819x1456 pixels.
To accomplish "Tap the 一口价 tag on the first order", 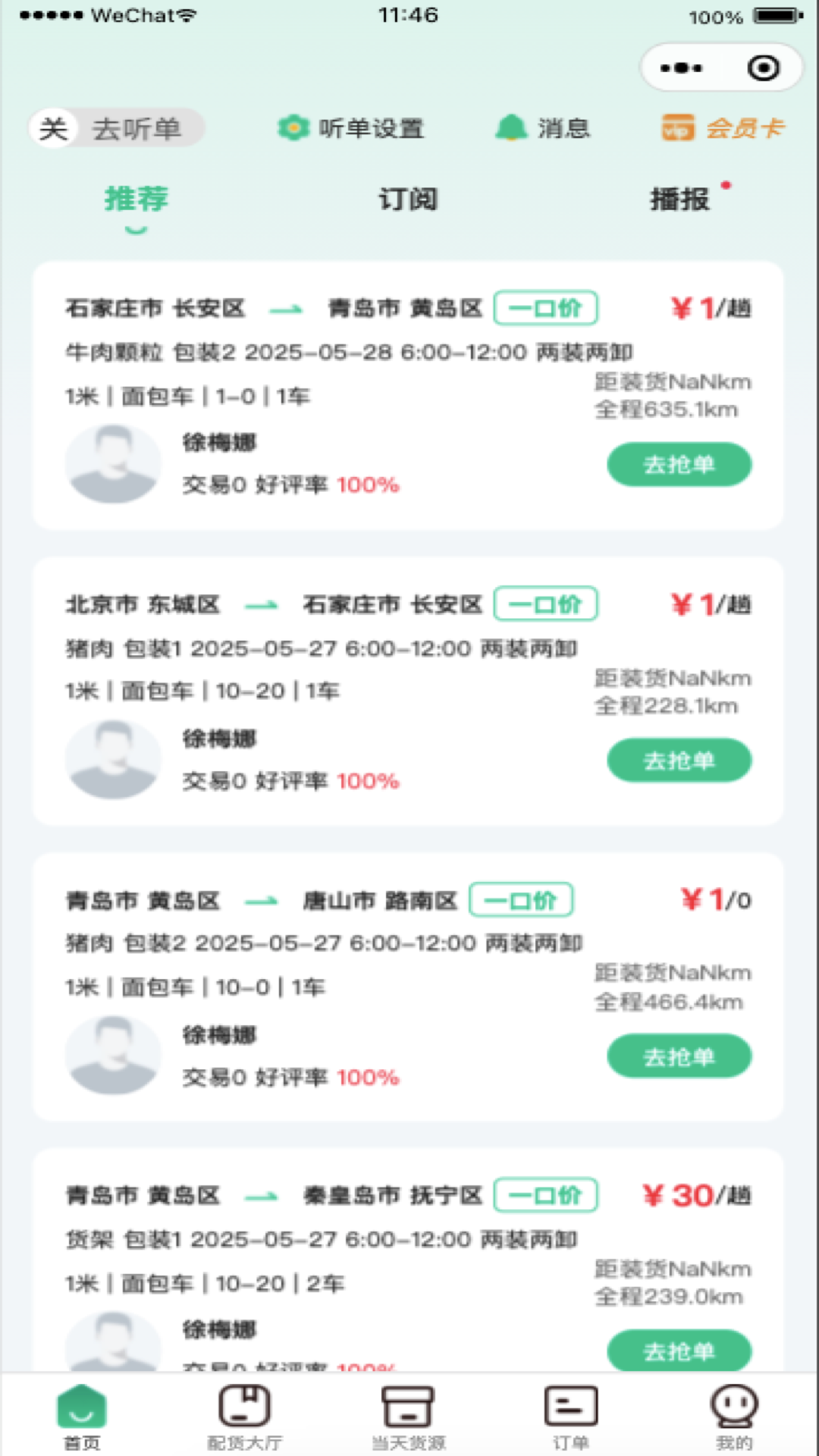I will [x=545, y=308].
